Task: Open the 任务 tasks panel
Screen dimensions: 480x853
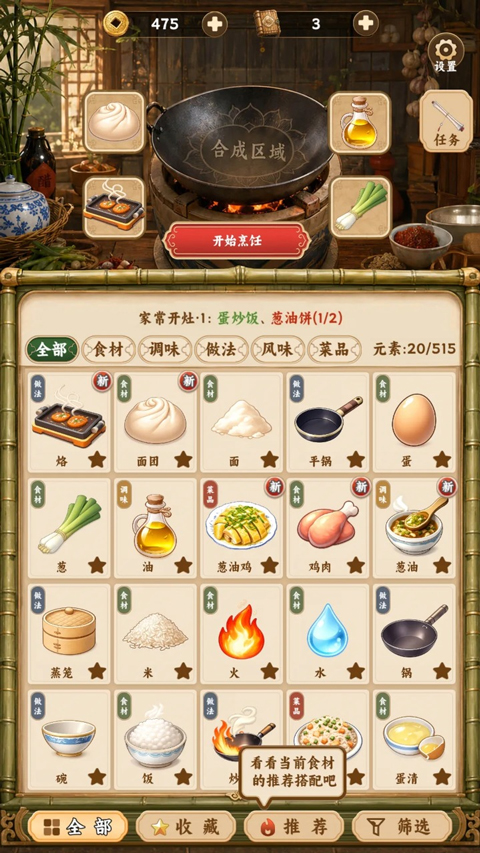Action: (446, 121)
